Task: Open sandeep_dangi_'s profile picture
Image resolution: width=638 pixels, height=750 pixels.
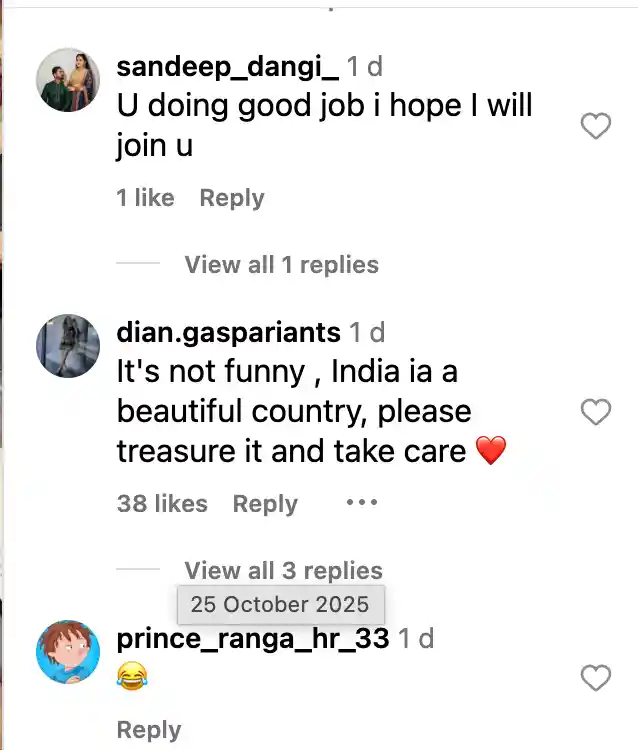Action: click(x=68, y=80)
